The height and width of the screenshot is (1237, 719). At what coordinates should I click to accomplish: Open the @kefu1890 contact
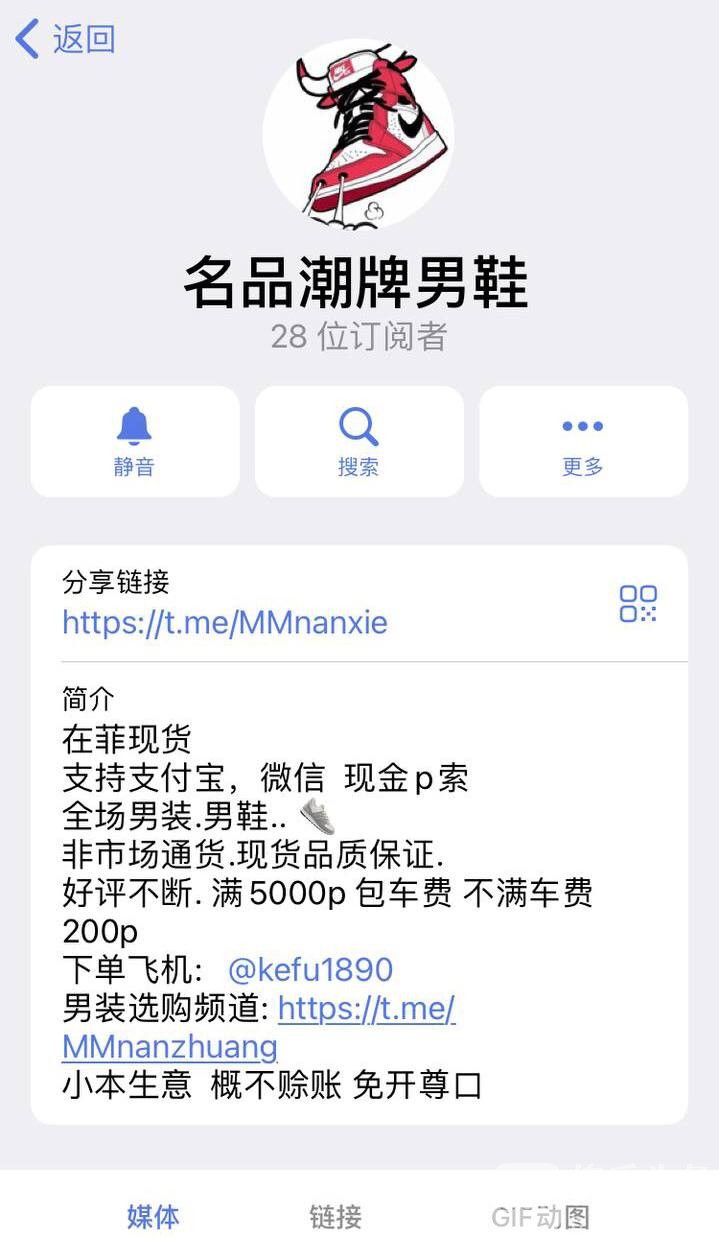(310, 969)
